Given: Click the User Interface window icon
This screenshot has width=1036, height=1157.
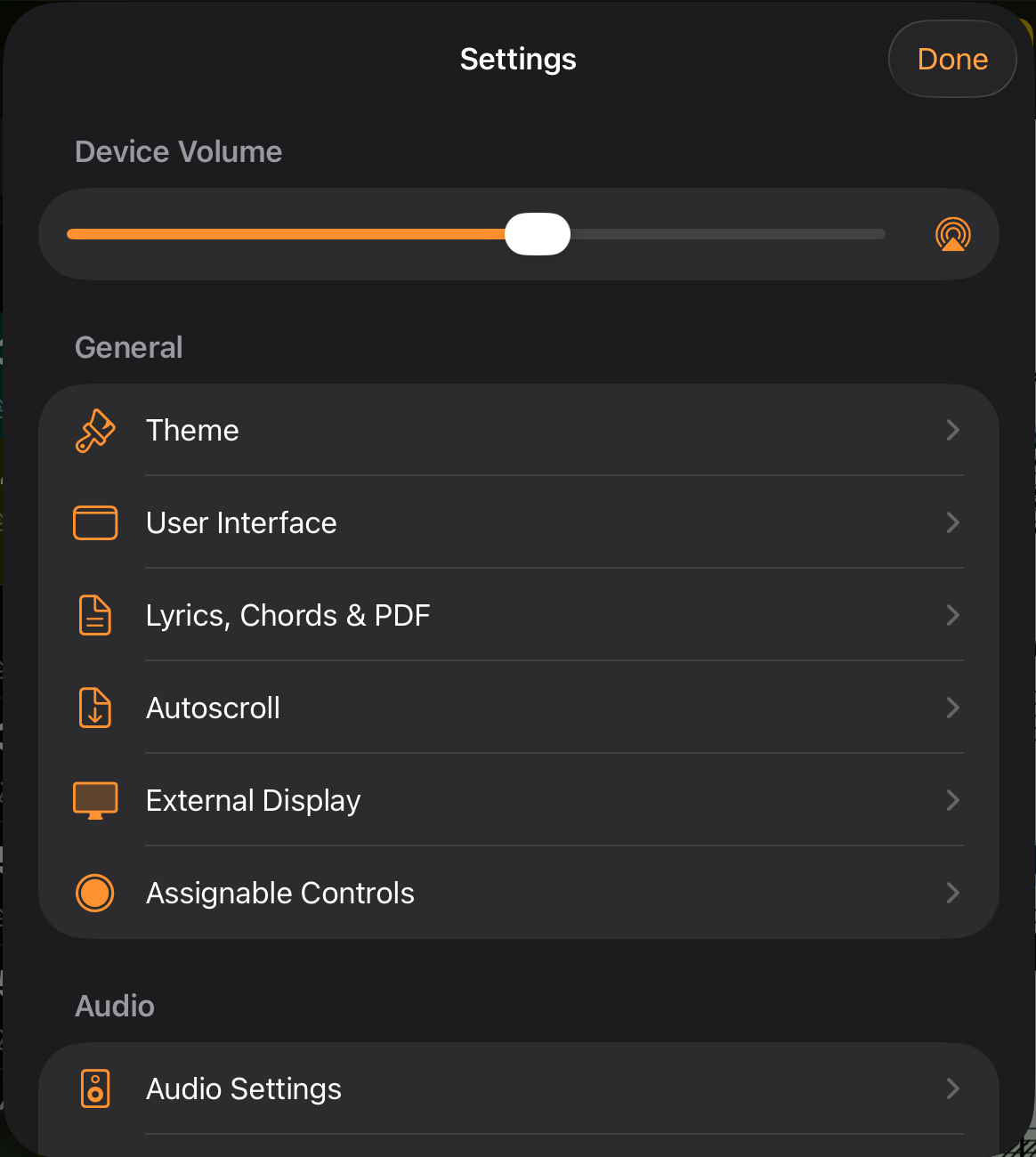Looking at the screenshot, I should click(x=95, y=522).
